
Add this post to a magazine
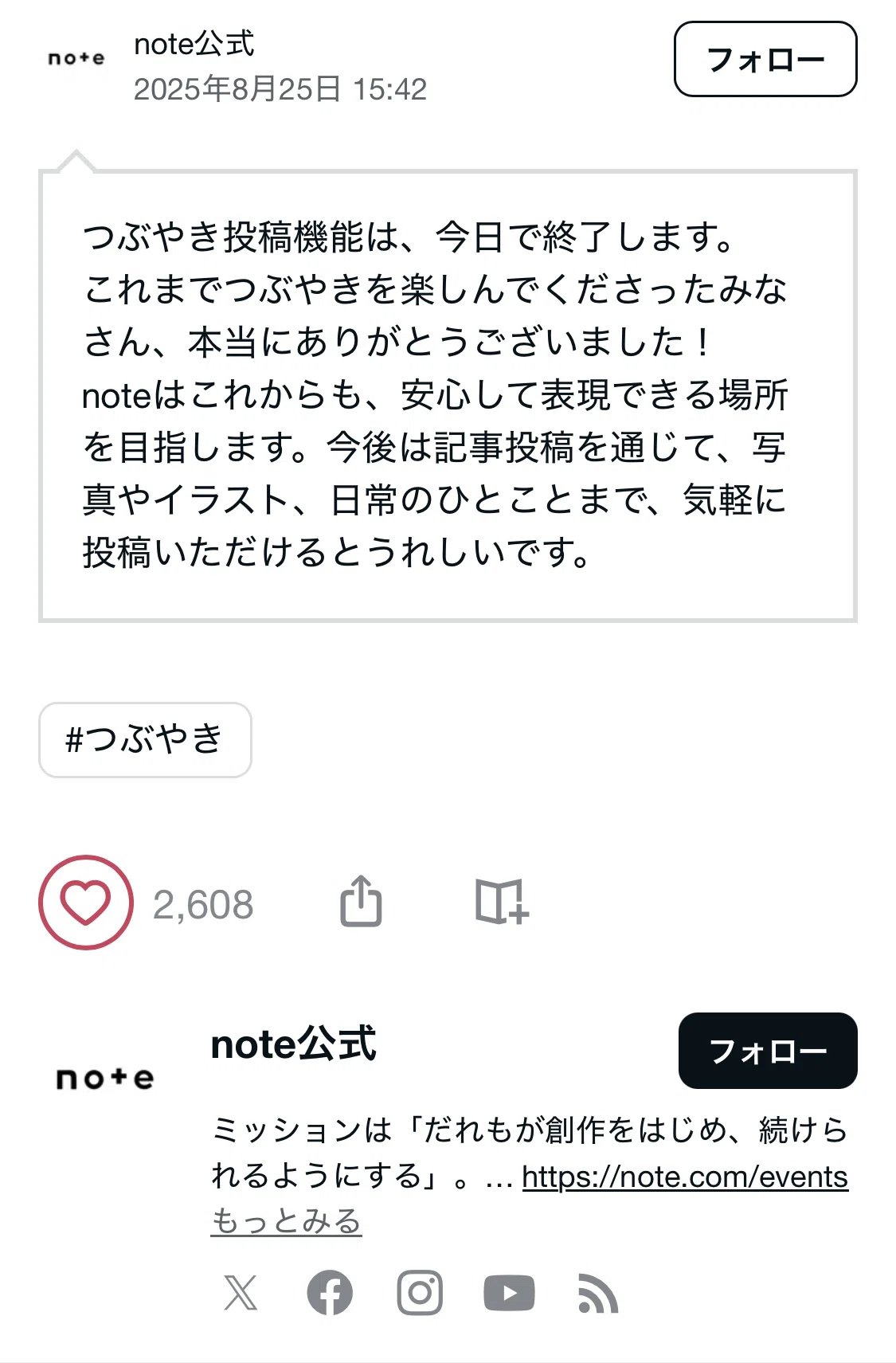(502, 902)
